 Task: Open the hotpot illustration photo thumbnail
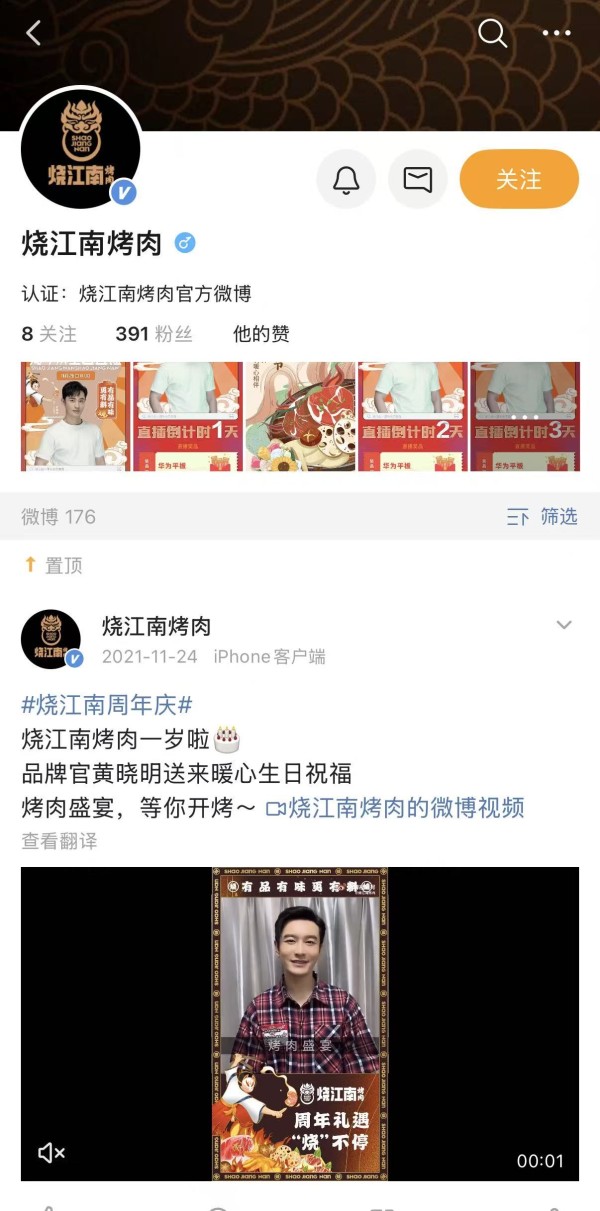click(300, 416)
